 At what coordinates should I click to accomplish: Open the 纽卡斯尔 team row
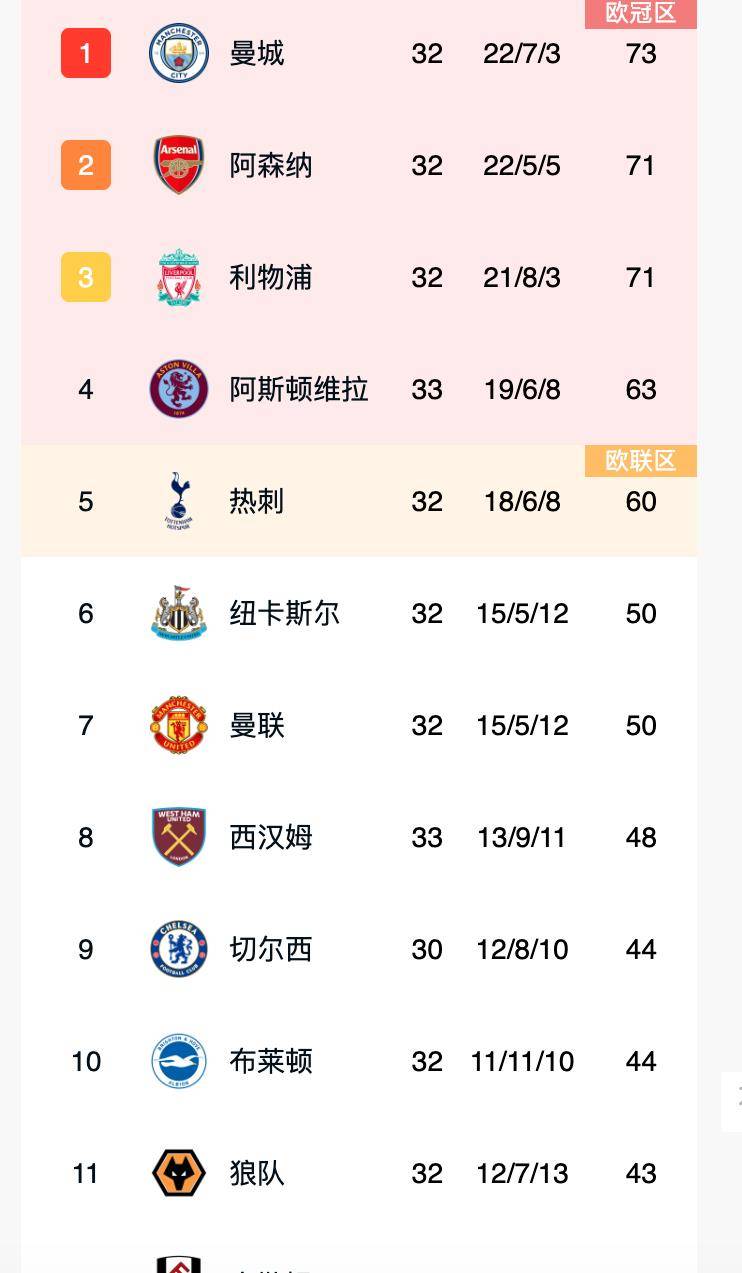tap(359, 613)
